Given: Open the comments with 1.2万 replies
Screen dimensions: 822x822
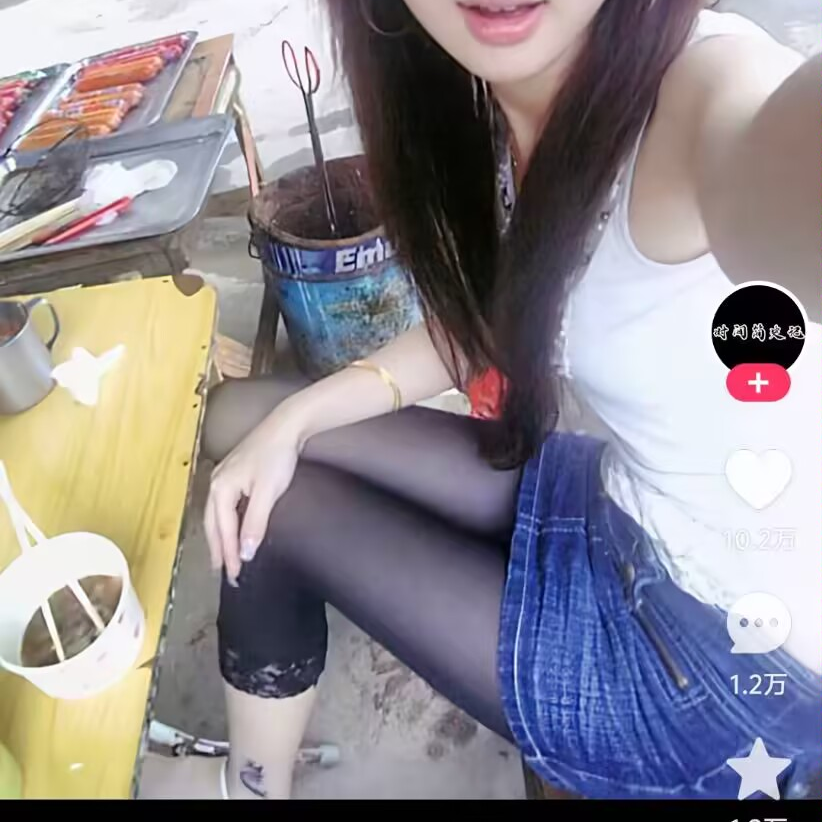Looking at the screenshot, I should (758, 623).
